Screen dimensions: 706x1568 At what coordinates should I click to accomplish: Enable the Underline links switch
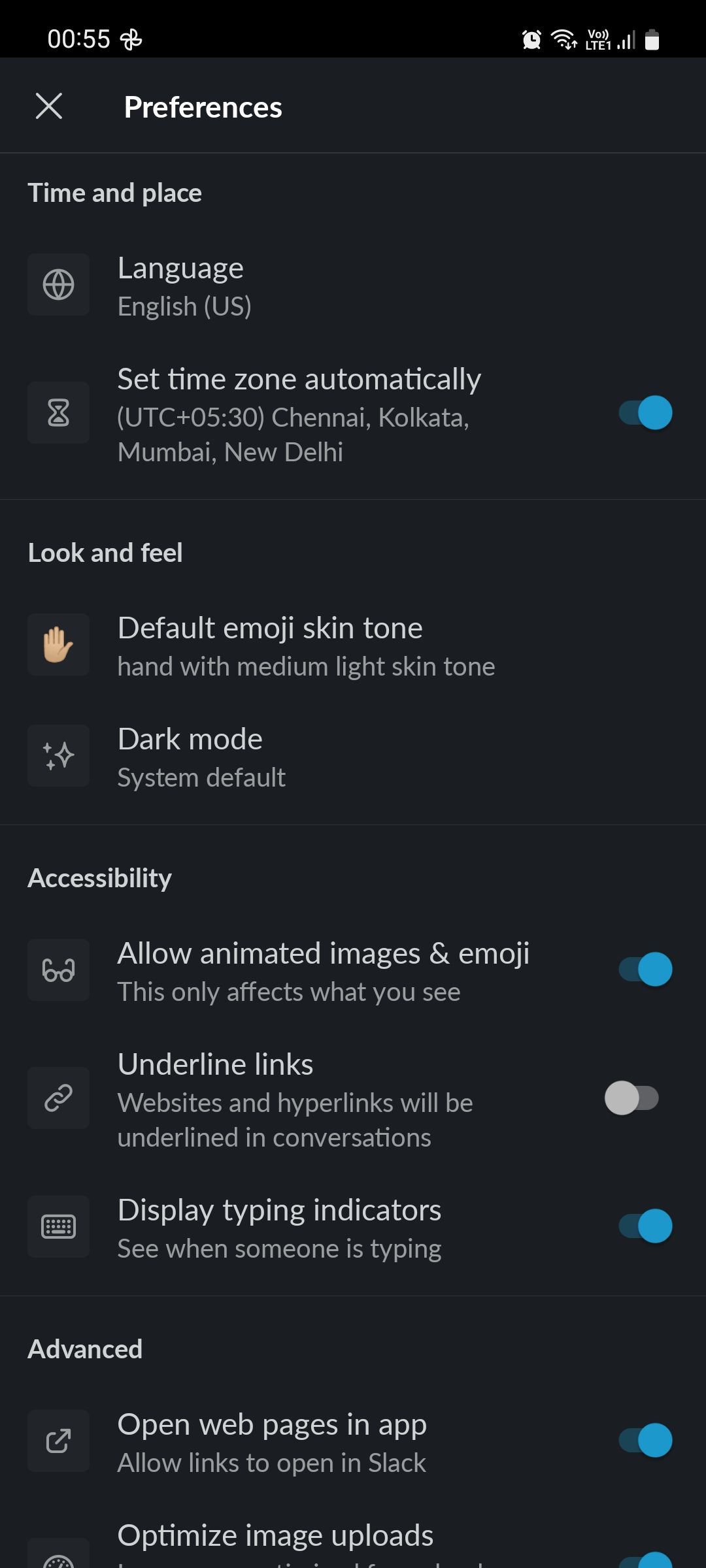point(631,1098)
